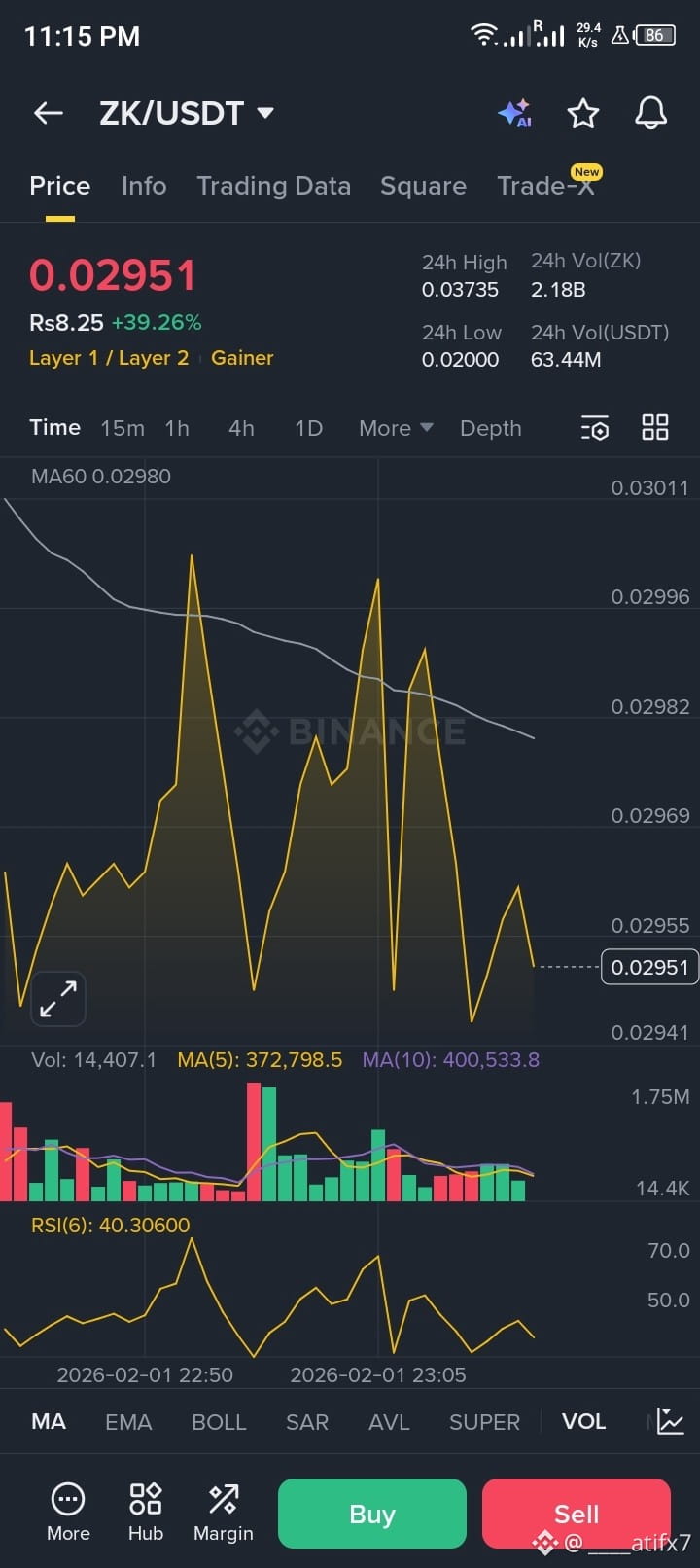Screen dimensions: 700x1568
Task: Add ZK/USDT to favorites
Action: 582,114
